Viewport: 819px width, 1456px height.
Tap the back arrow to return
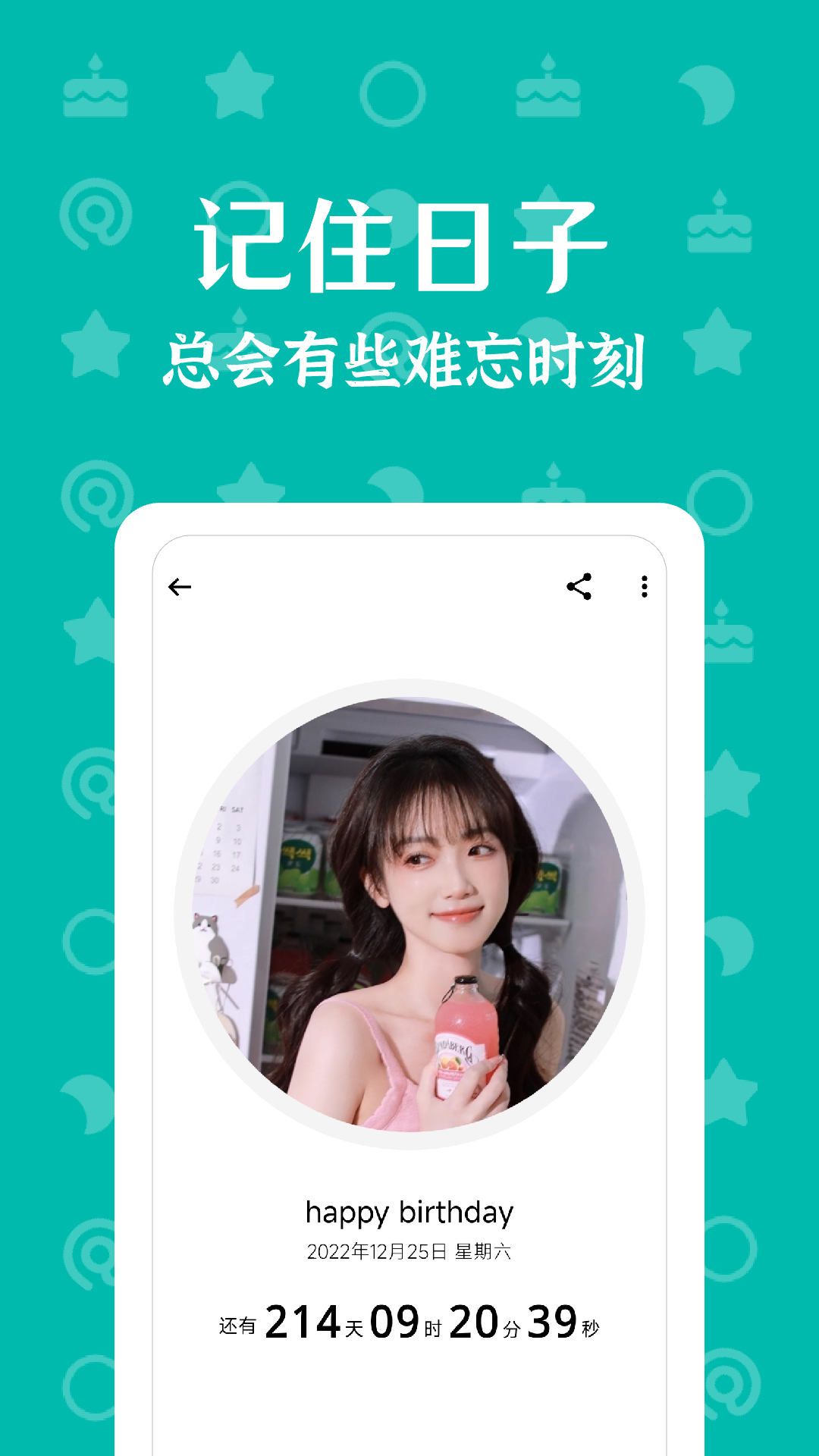[x=178, y=586]
